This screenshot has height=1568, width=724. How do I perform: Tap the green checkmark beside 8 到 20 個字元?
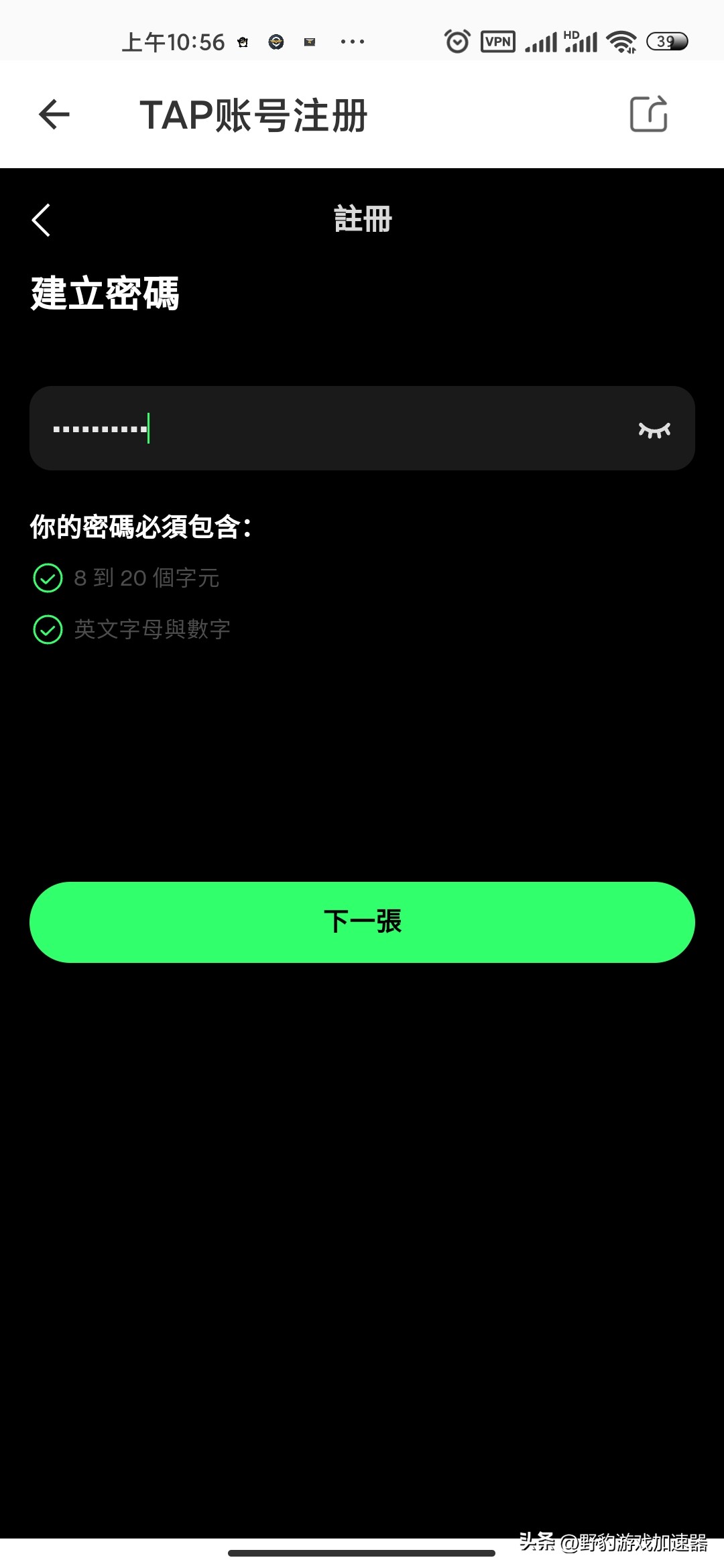click(47, 578)
